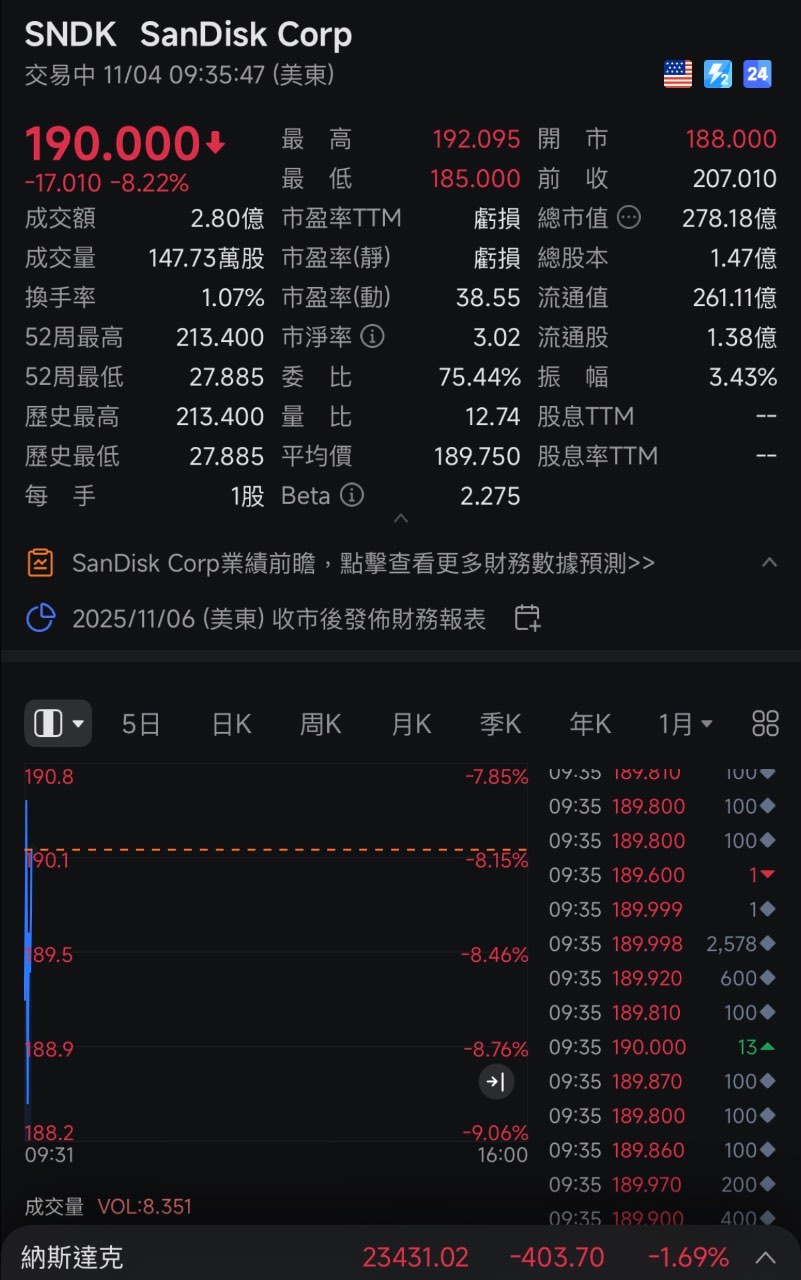Switch chart to 5日 view
The width and height of the screenshot is (801, 1280).
[141, 724]
